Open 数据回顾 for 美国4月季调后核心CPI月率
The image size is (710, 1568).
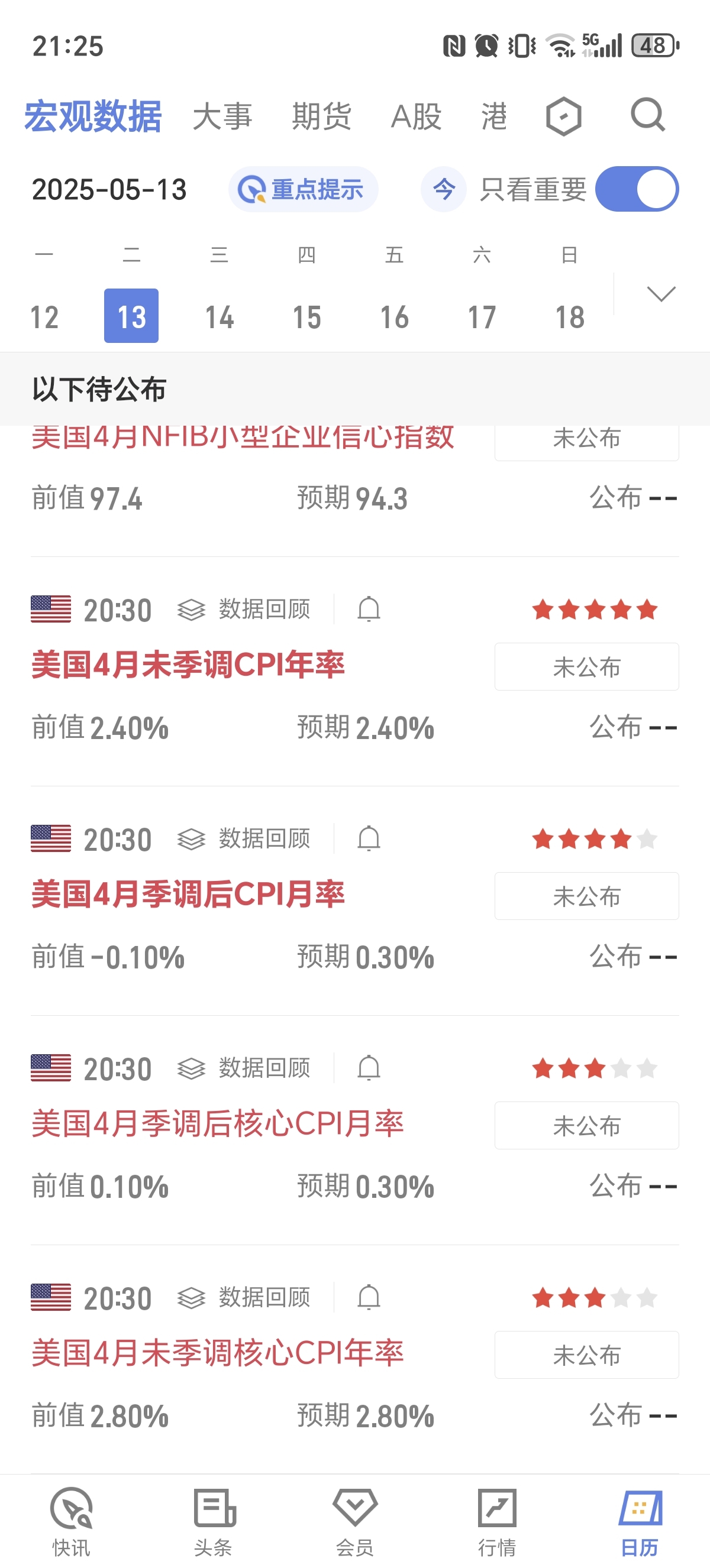point(244,1068)
